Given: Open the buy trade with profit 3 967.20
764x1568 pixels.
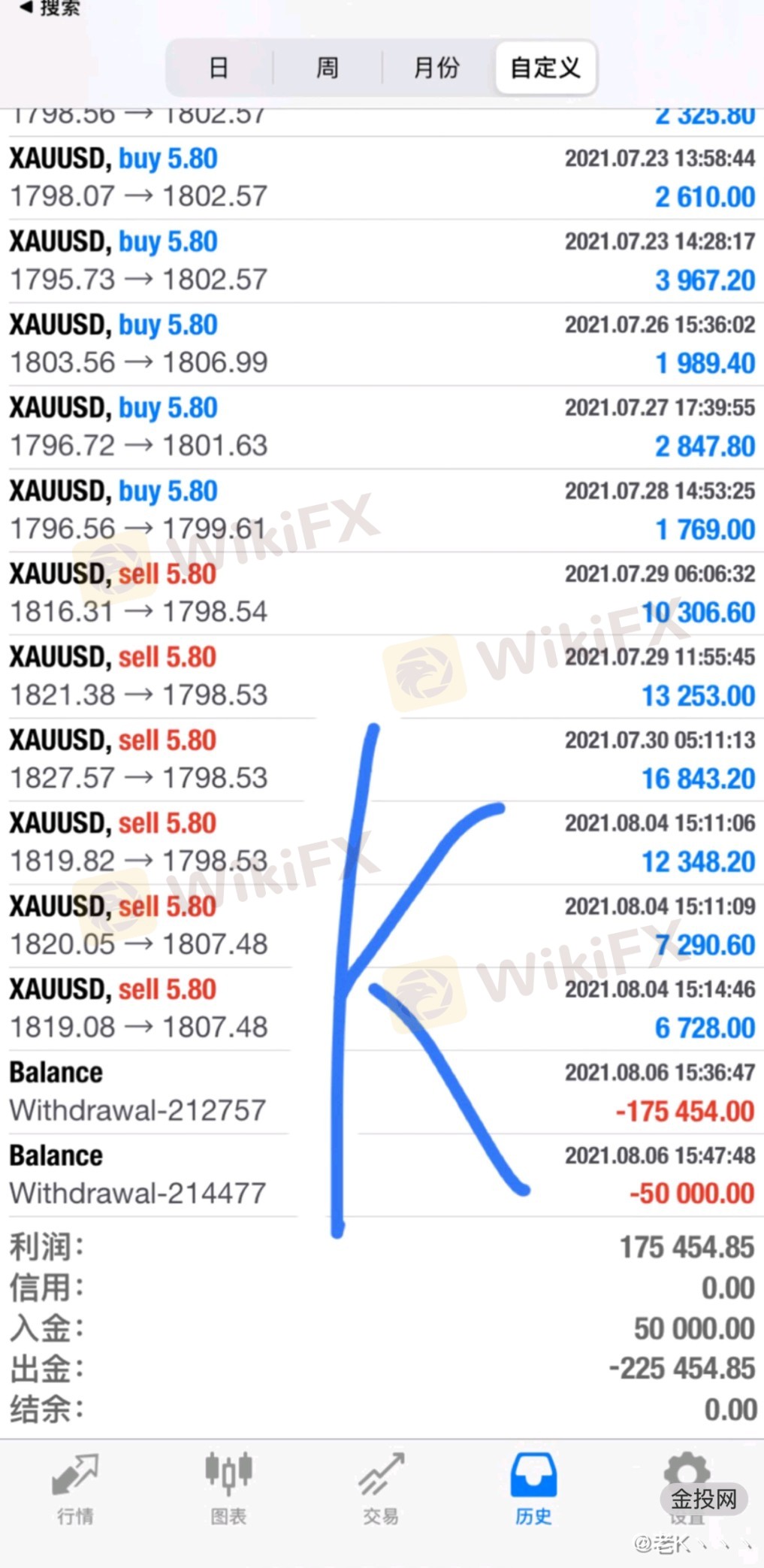Looking at the screenshot, I should [x=382, y=261].
